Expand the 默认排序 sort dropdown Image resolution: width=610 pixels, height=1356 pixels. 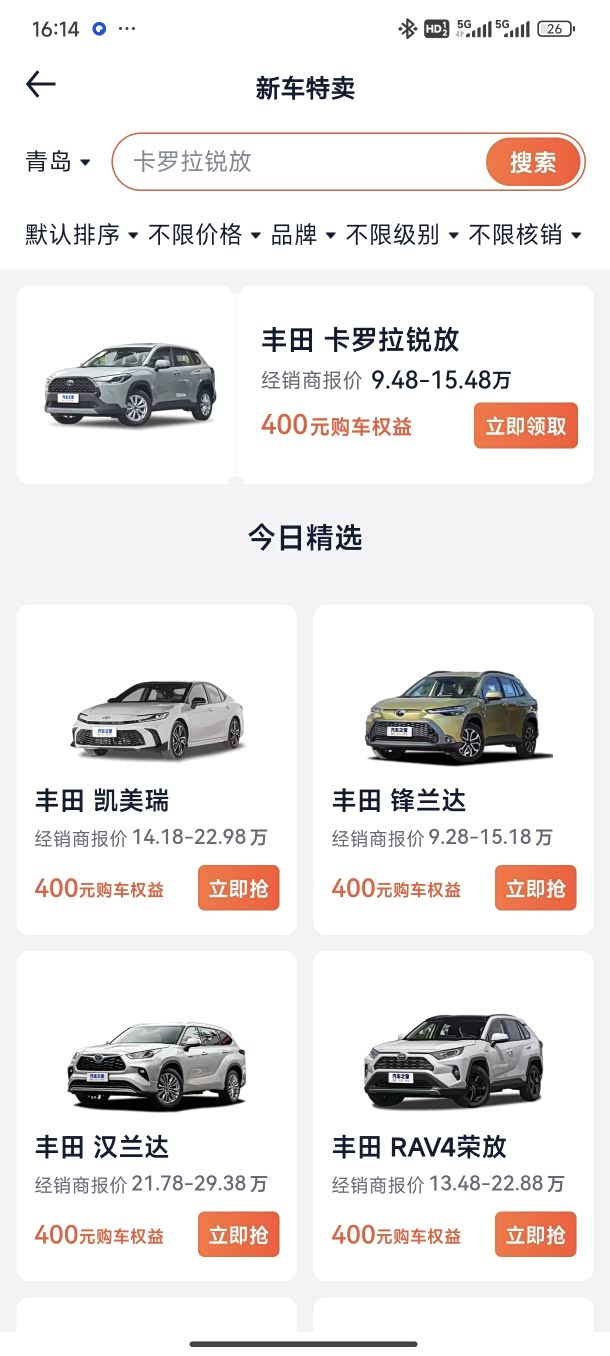[82, 235]
